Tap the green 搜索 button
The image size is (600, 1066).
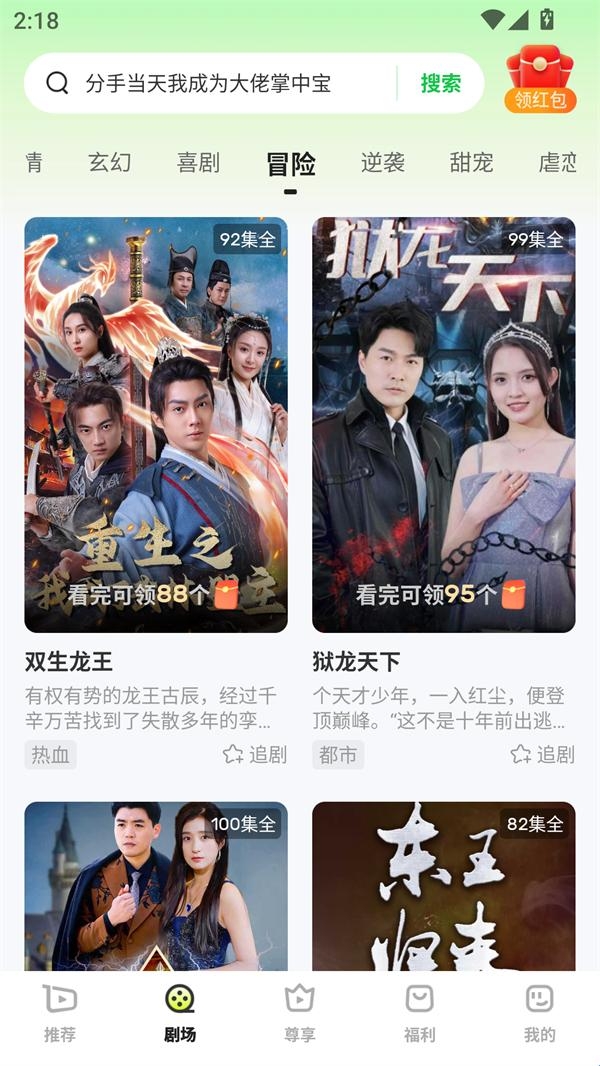click(x=440, y=83)
